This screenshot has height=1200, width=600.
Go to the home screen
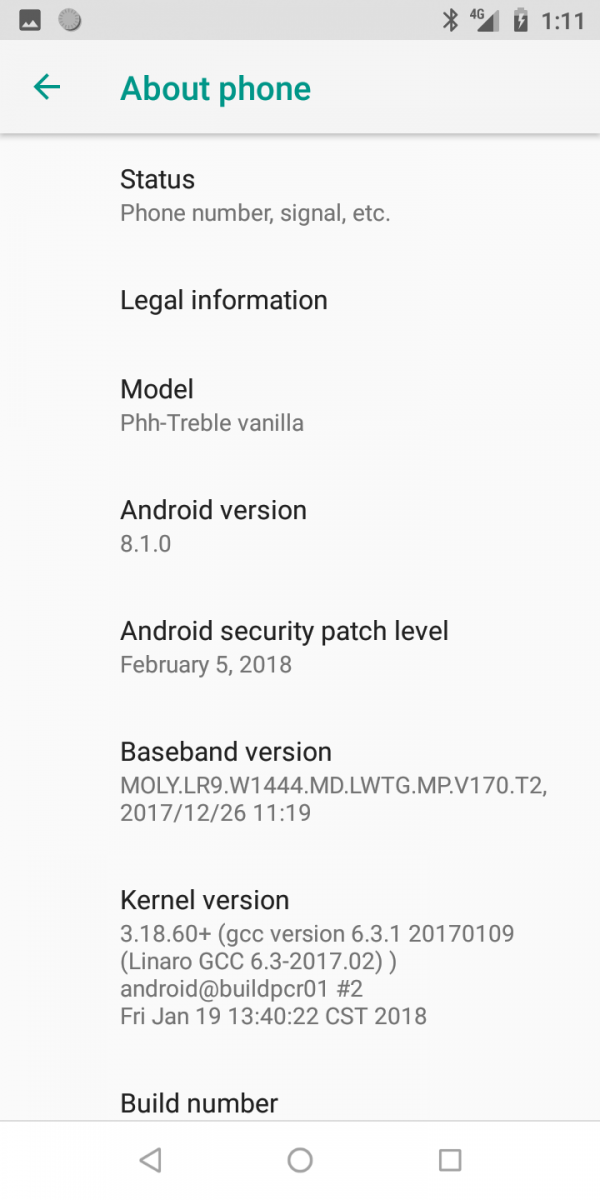pos(300,1160)
